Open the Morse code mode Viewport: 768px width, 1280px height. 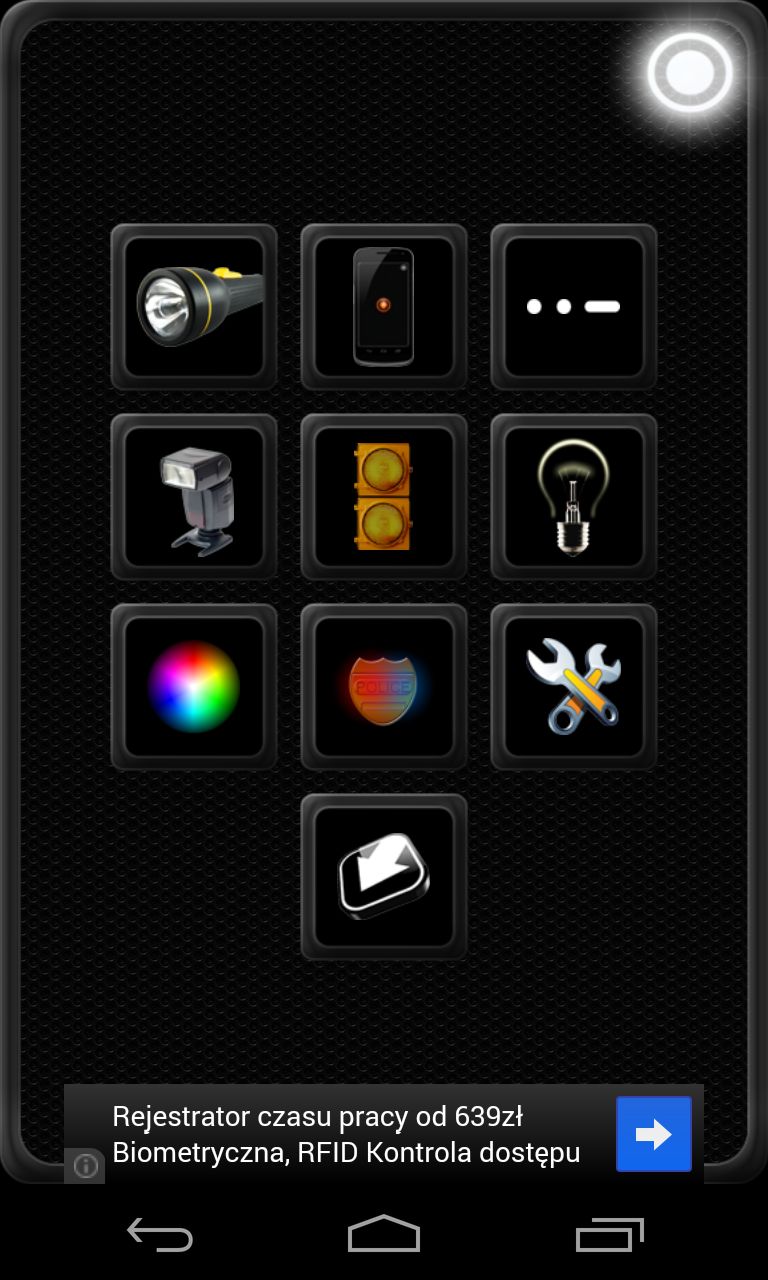click(x=574, y=307)
